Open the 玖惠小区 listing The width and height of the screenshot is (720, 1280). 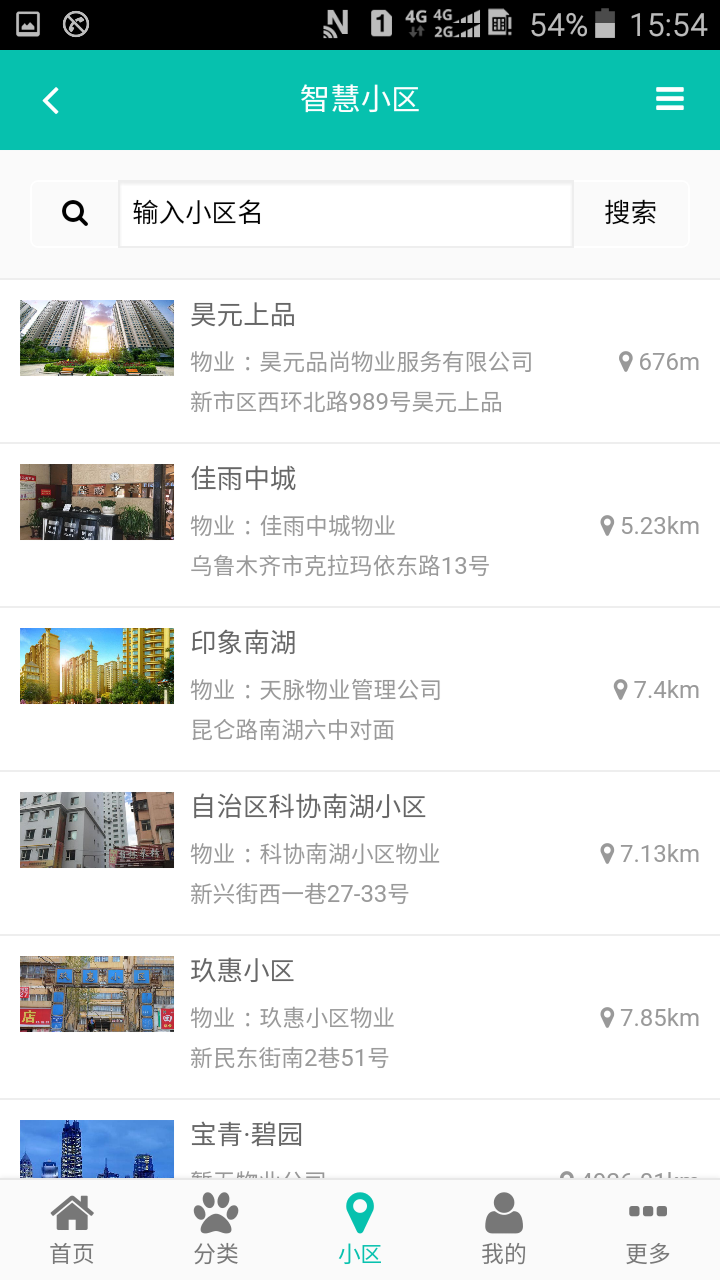click(360, 1016)
